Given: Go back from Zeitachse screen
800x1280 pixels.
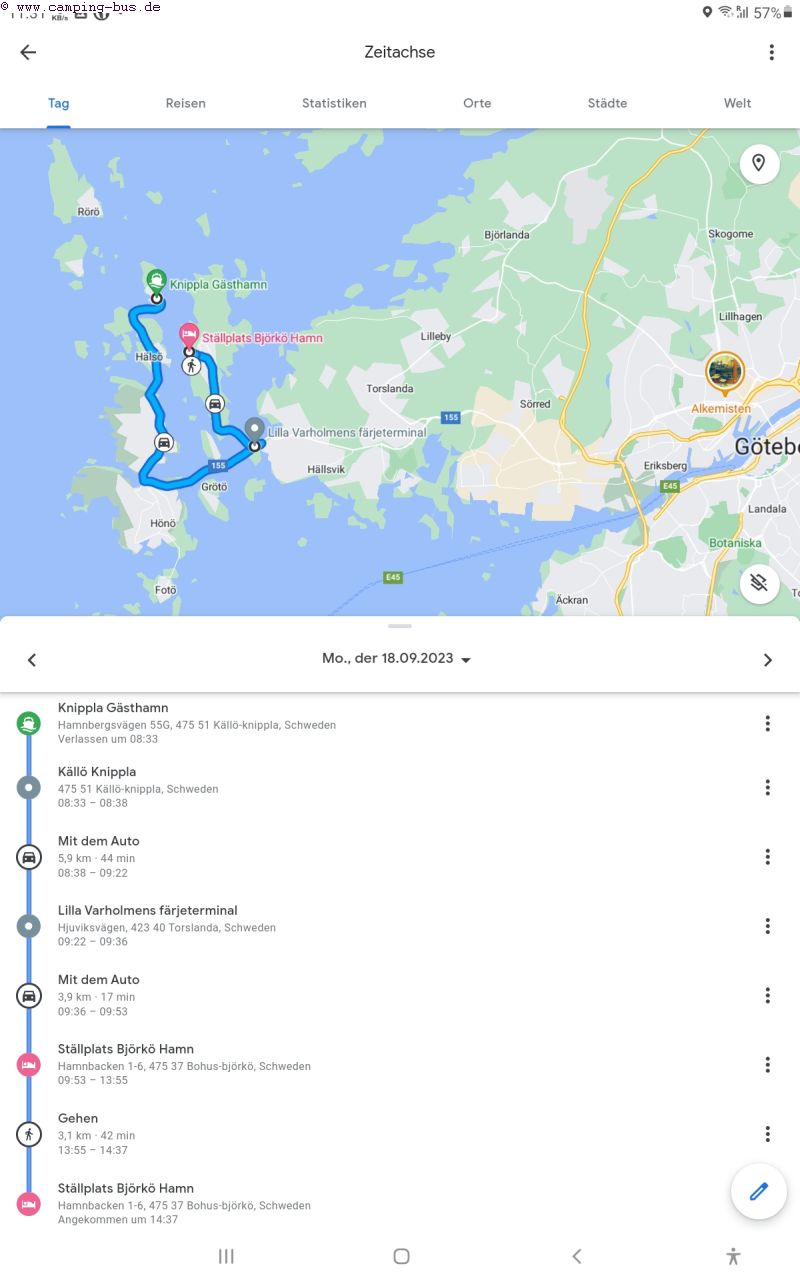Looking at the screenshot, I should pyautogui.click(x=28, y=53).
